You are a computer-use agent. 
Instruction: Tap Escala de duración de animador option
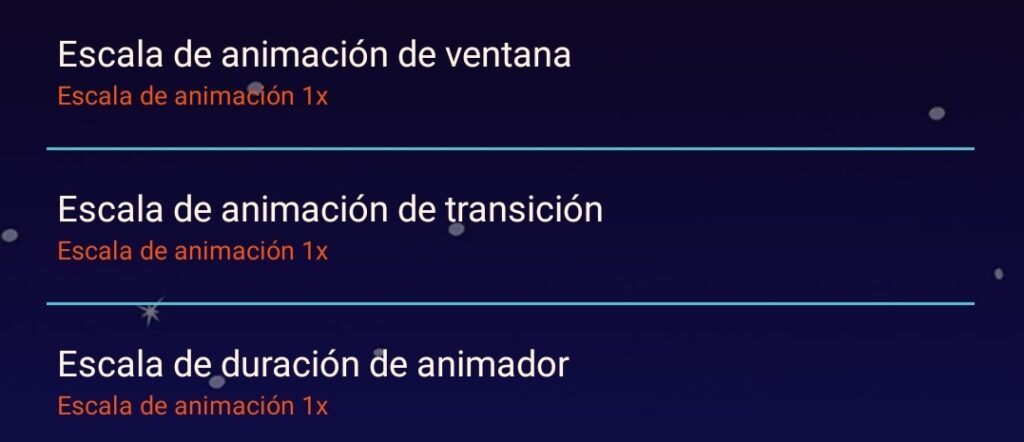[313, 380]
